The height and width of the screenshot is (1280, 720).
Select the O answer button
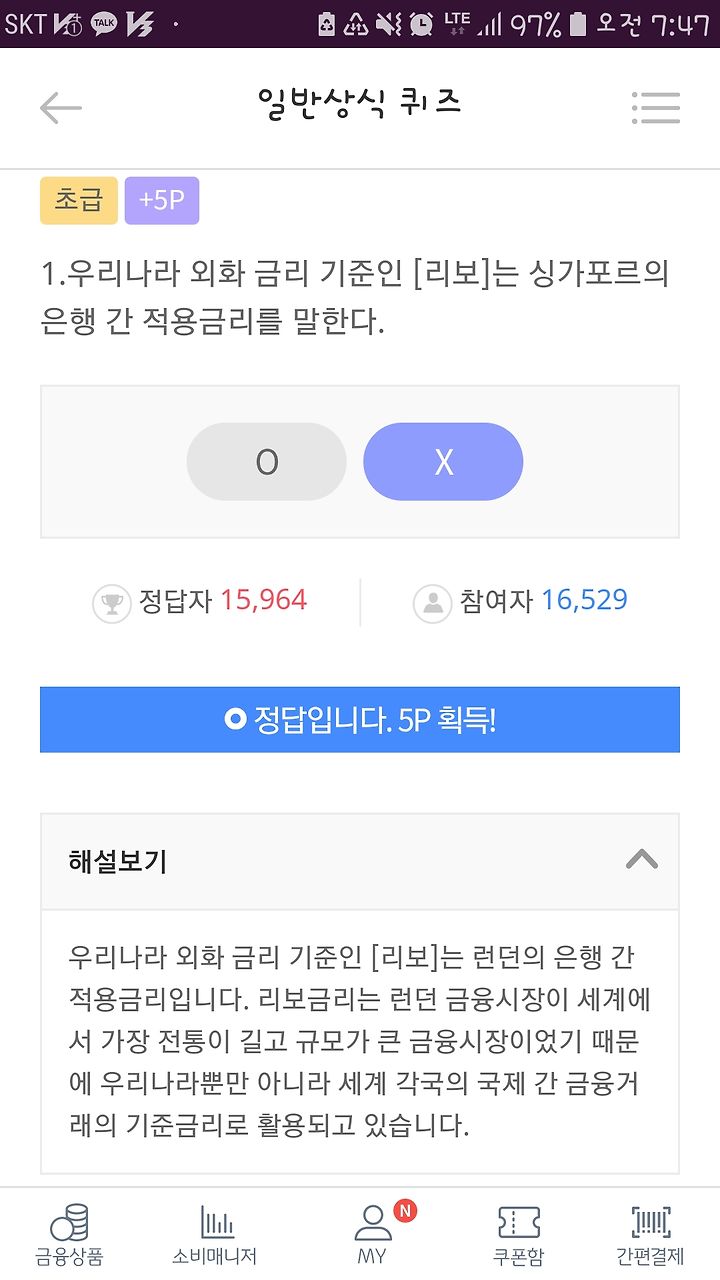pyautogui.click(x=266, y=462)
